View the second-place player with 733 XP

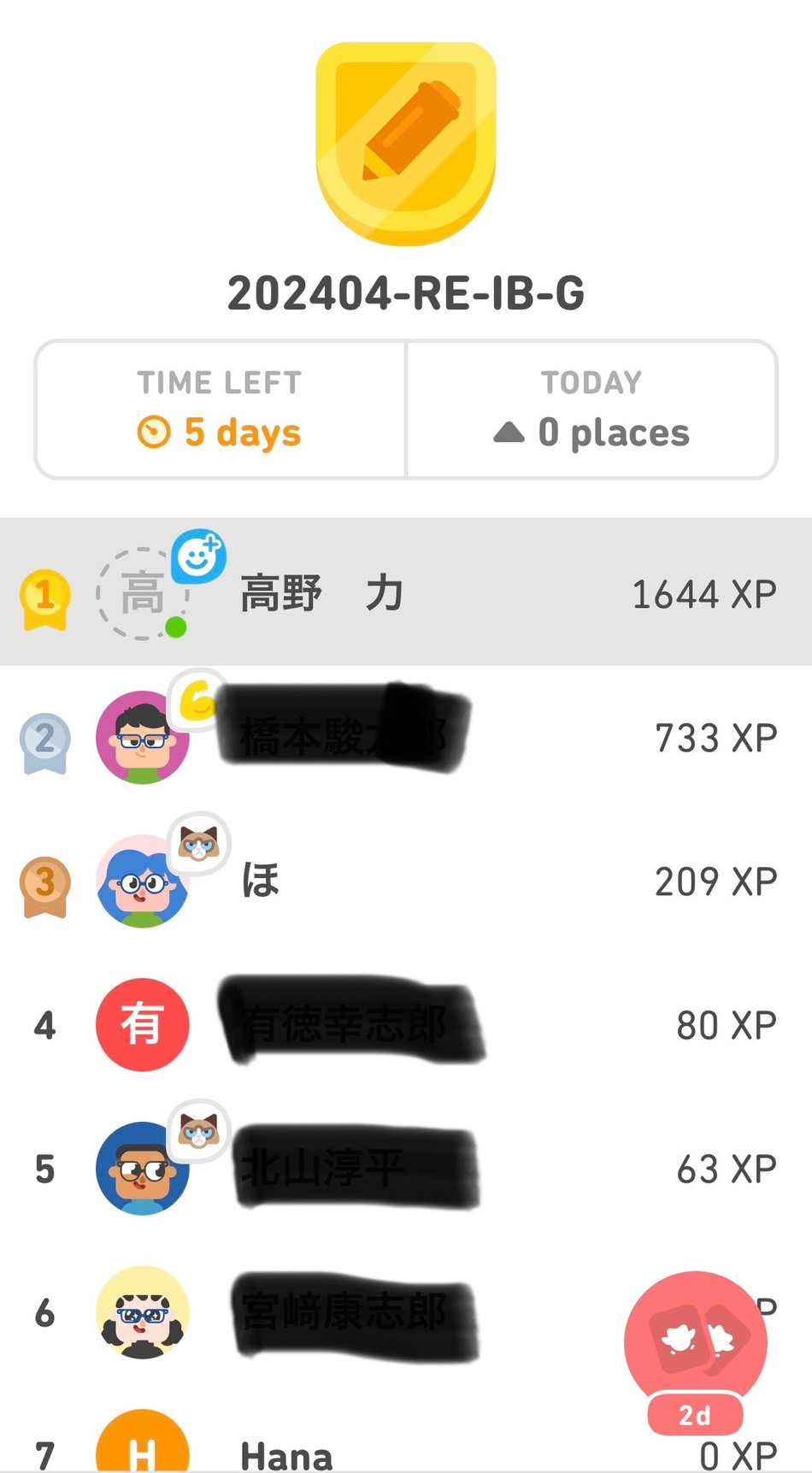click(x=406, y=737)
